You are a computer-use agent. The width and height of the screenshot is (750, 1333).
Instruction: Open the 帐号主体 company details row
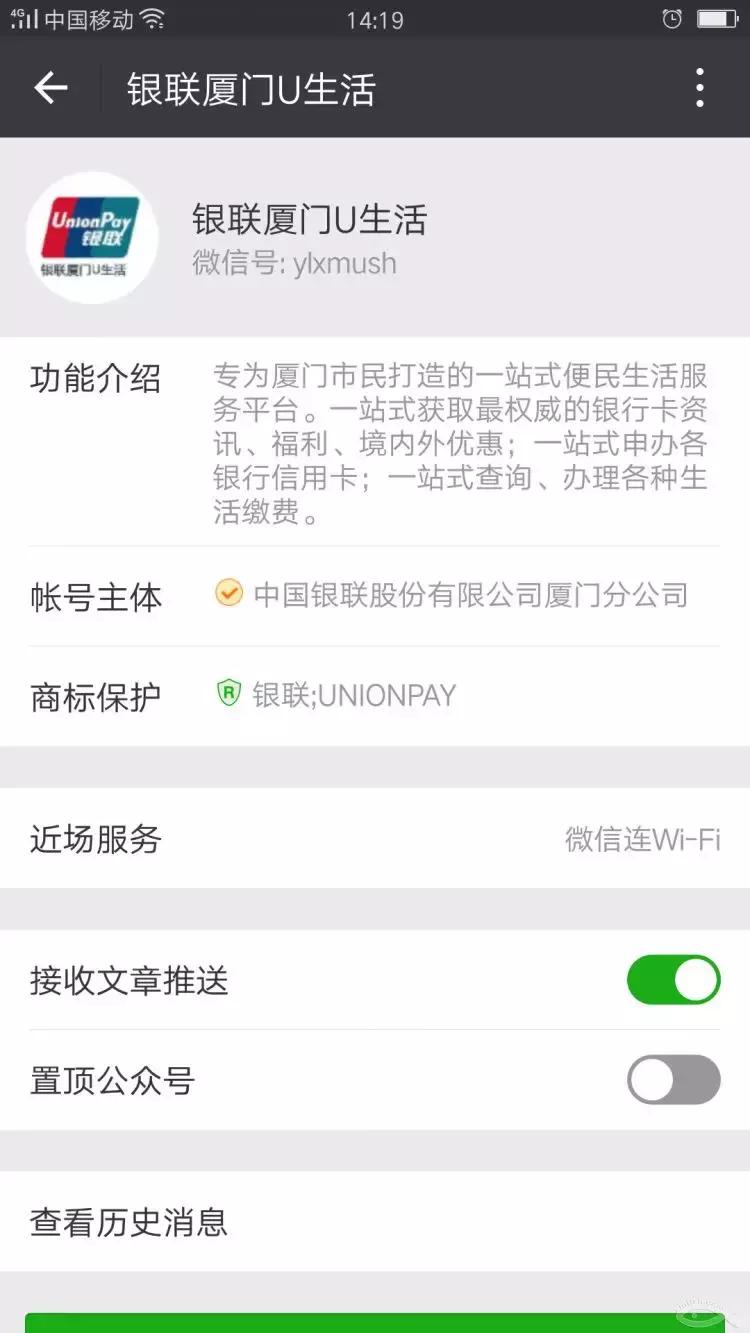(375, 594)
